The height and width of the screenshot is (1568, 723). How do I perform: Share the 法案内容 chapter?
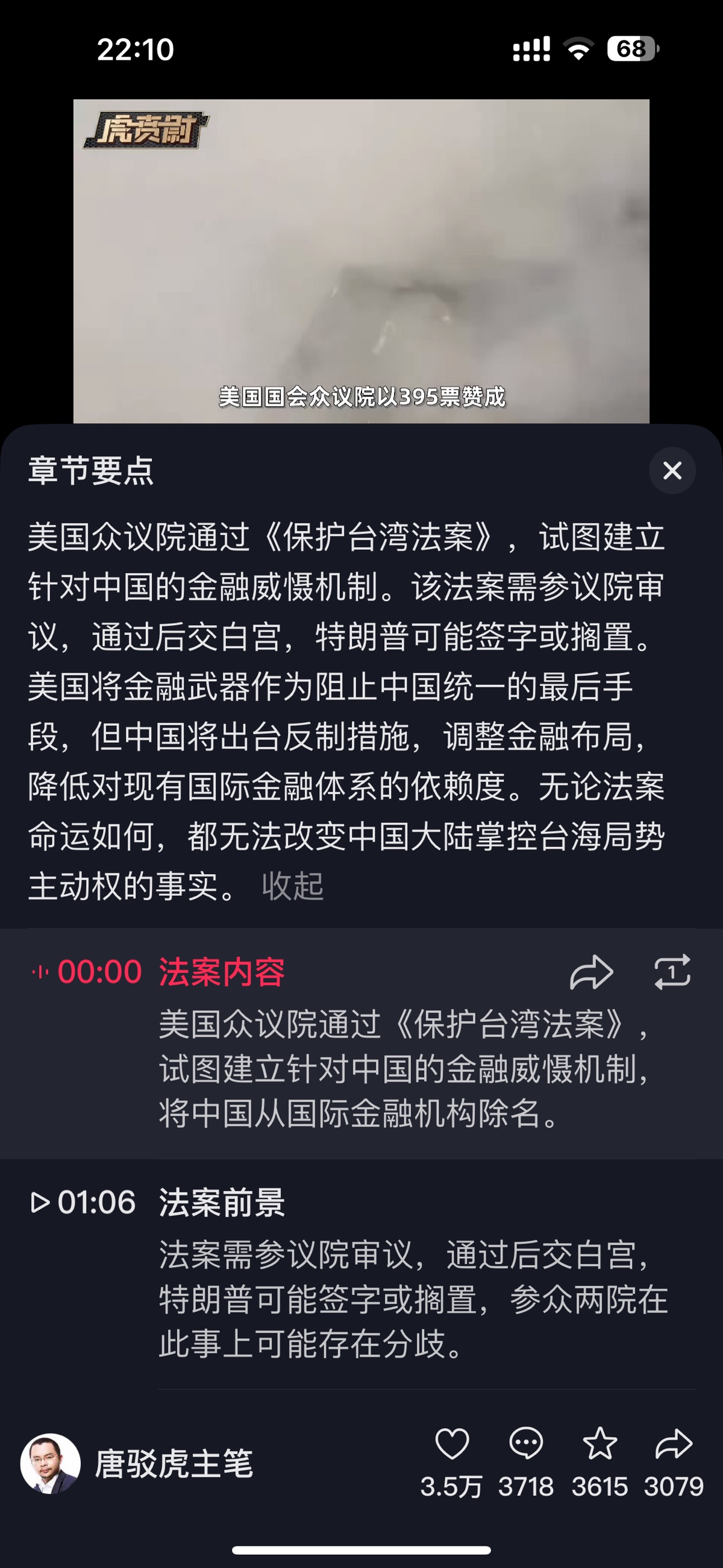591,972
